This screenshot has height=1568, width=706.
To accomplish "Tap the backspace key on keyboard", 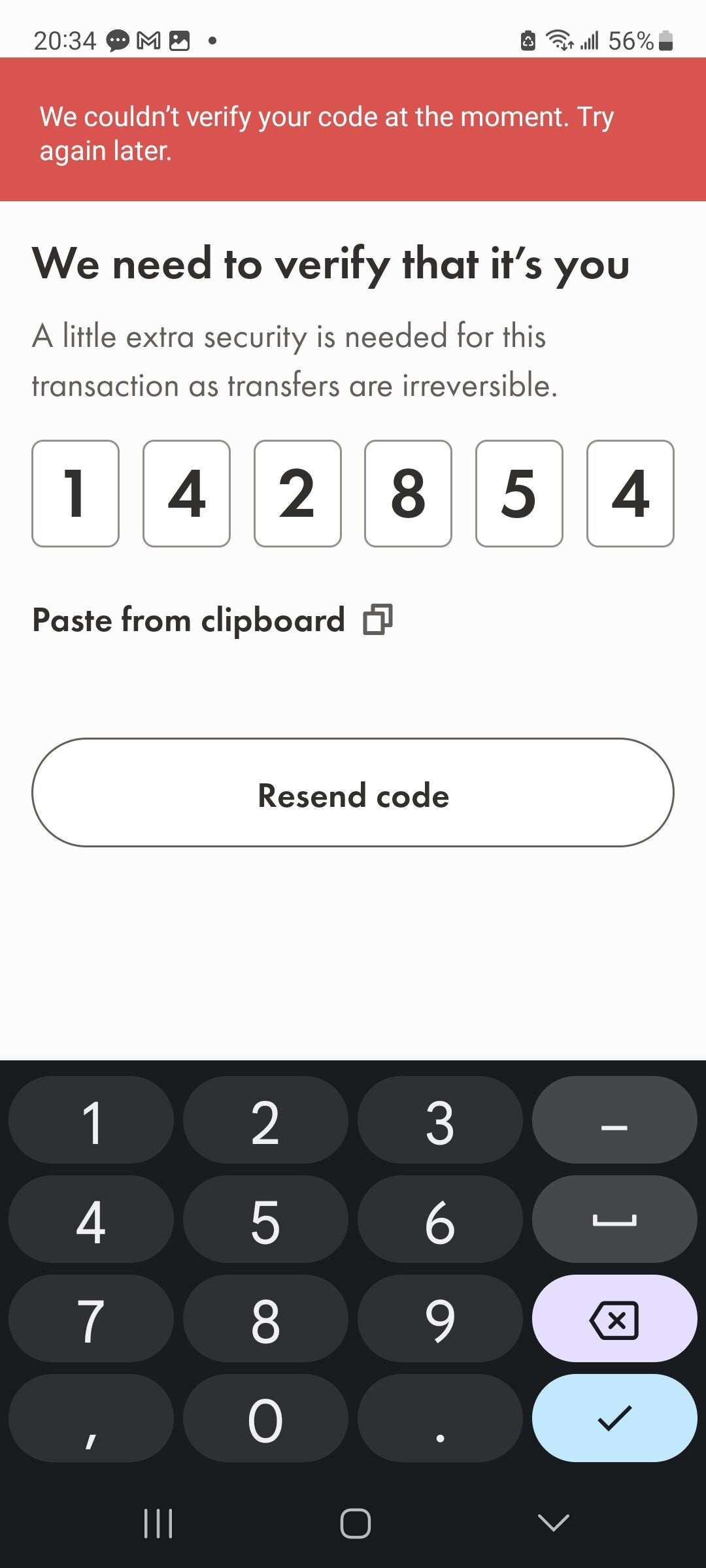I will click(x=614, y=1320).
